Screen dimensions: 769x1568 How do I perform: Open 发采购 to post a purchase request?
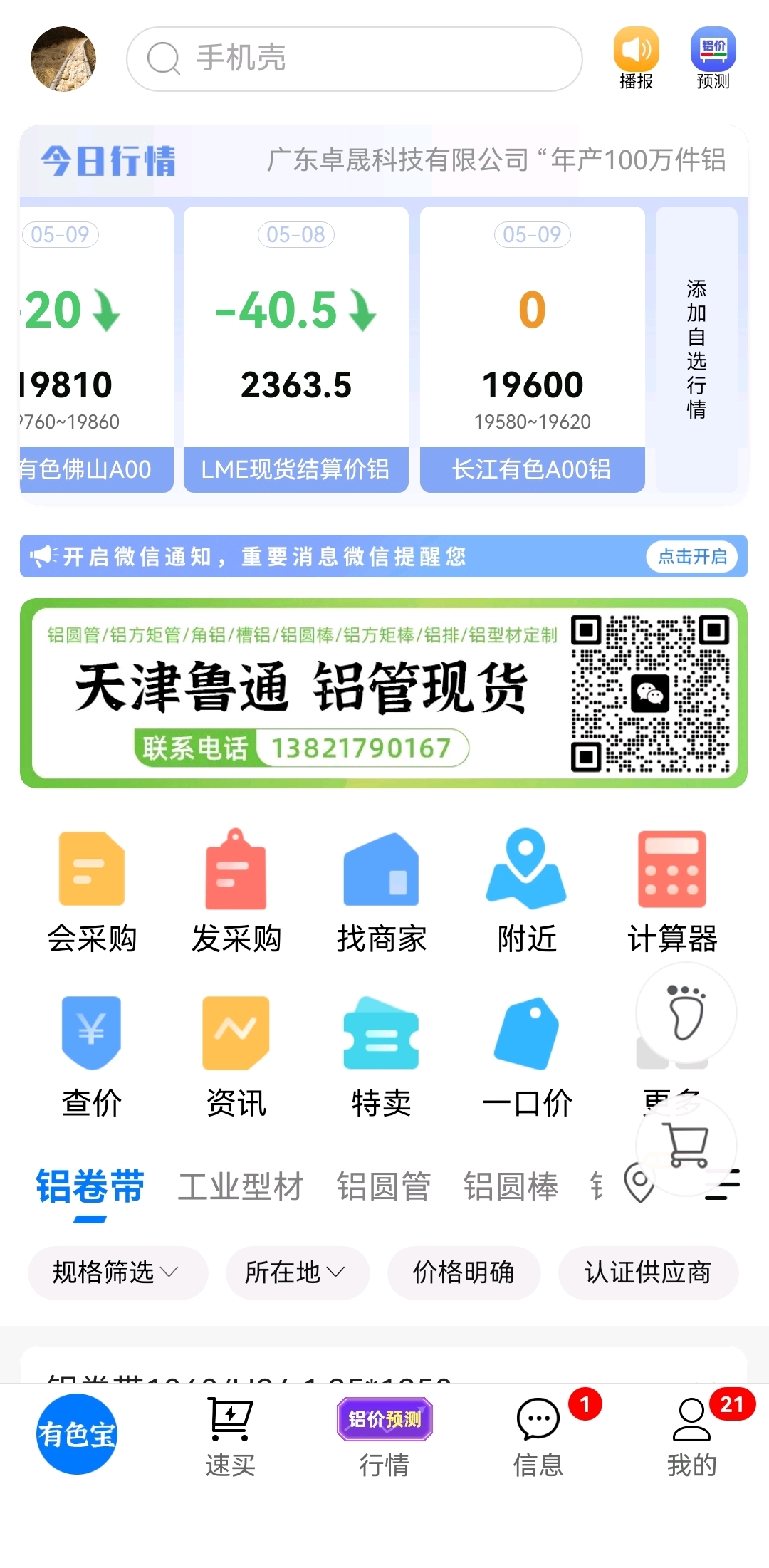236,892
